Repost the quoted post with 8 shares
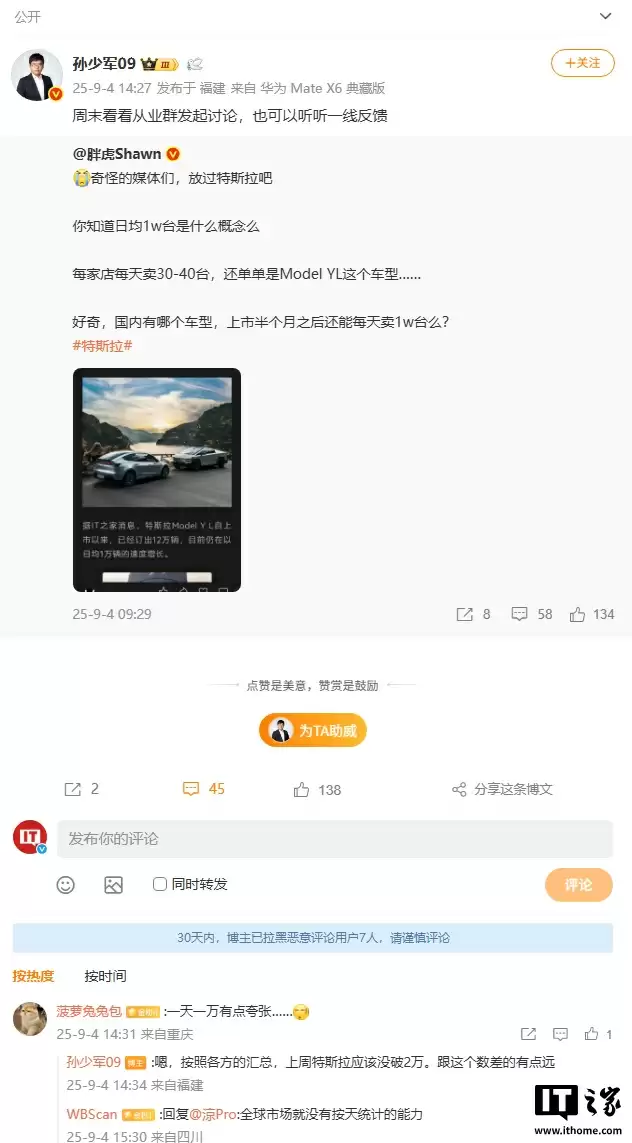This screenshot has width=632, height=1143. (473, 614)
